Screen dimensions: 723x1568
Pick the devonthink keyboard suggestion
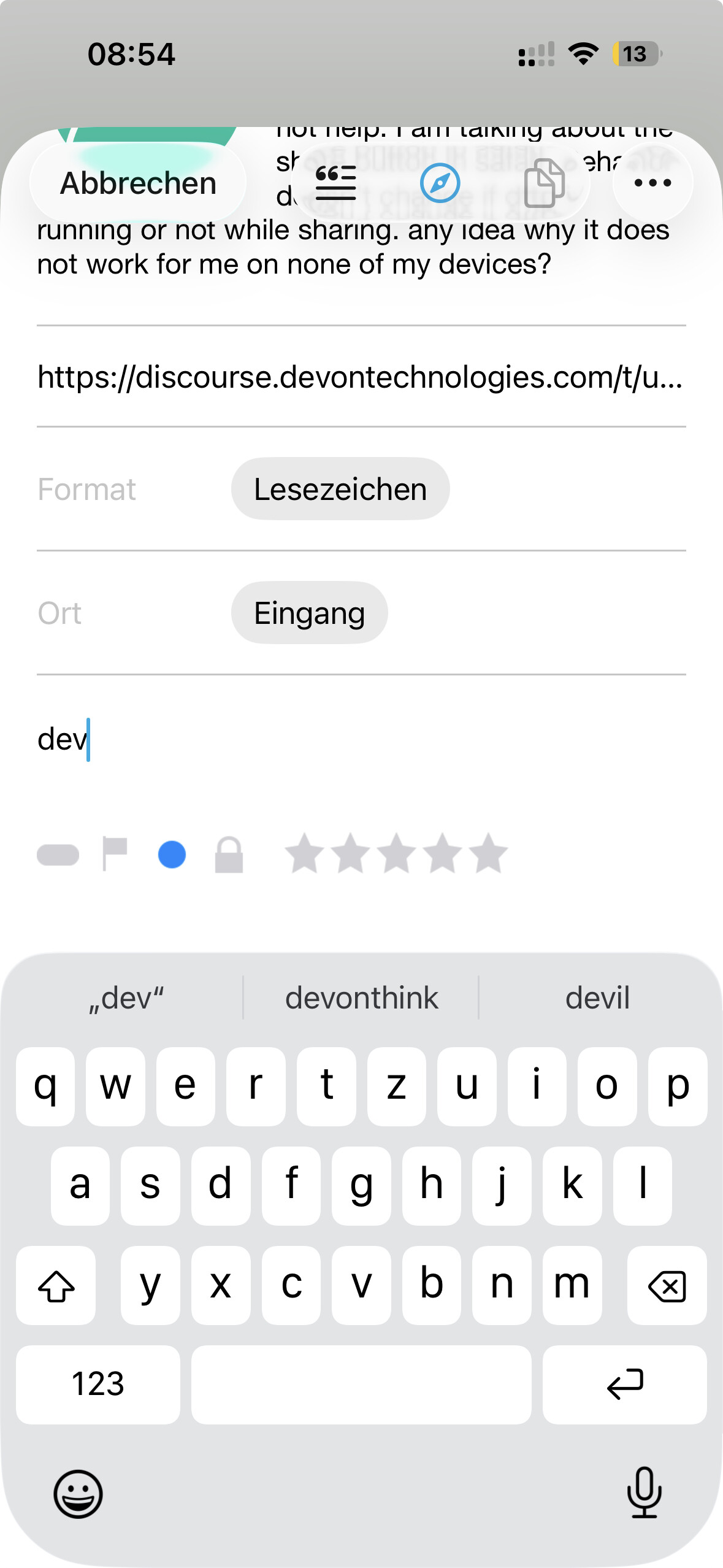[361, 998]
